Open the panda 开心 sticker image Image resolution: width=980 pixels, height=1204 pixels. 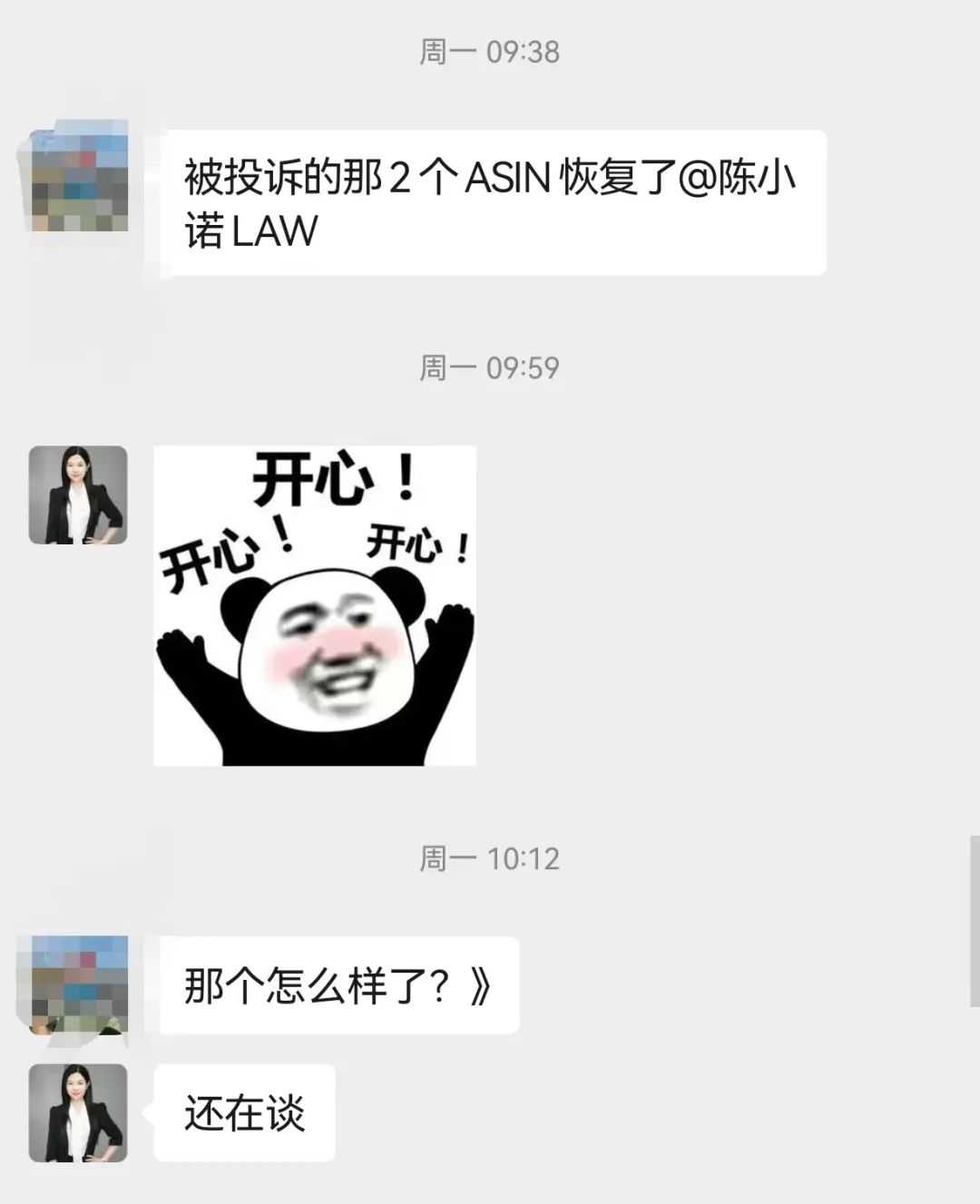point(315,605)
